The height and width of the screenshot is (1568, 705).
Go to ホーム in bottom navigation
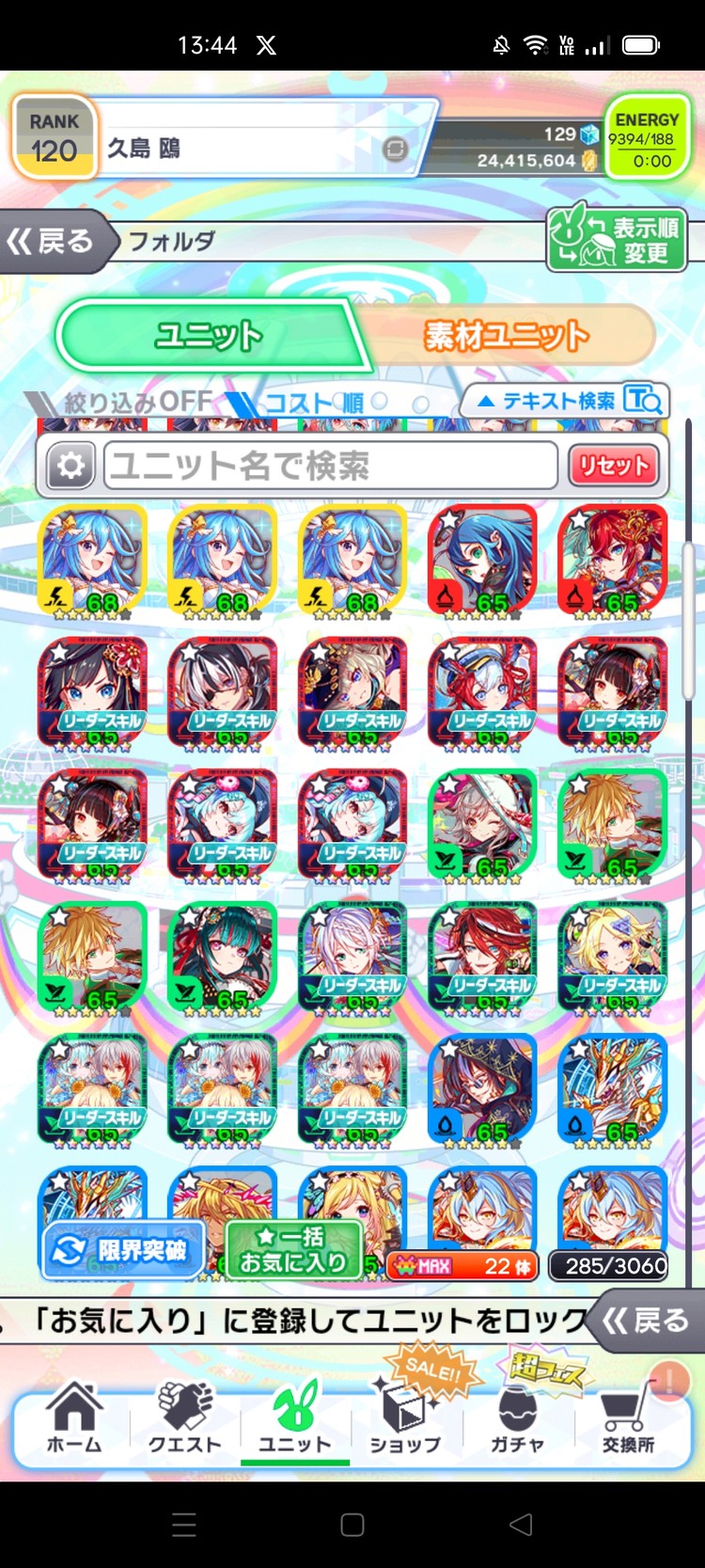click(73, 1418)
